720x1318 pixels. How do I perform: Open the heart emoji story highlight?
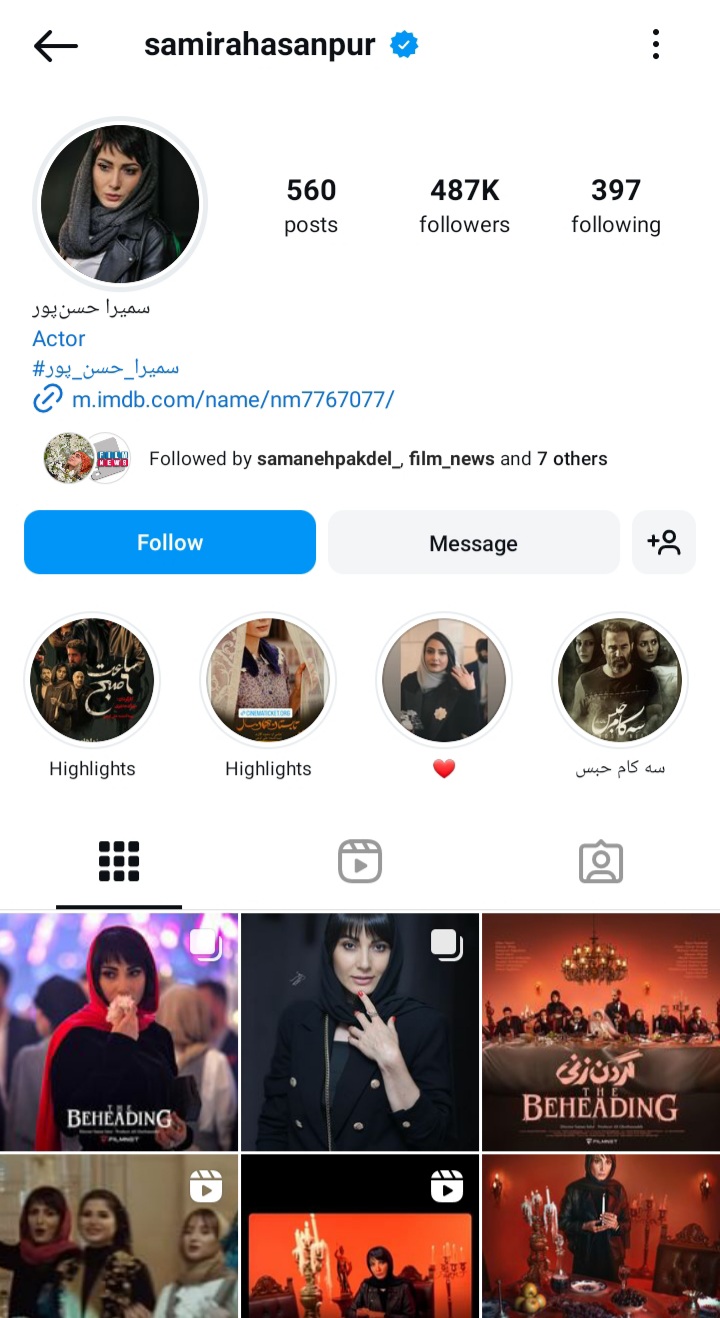[444, 680]
